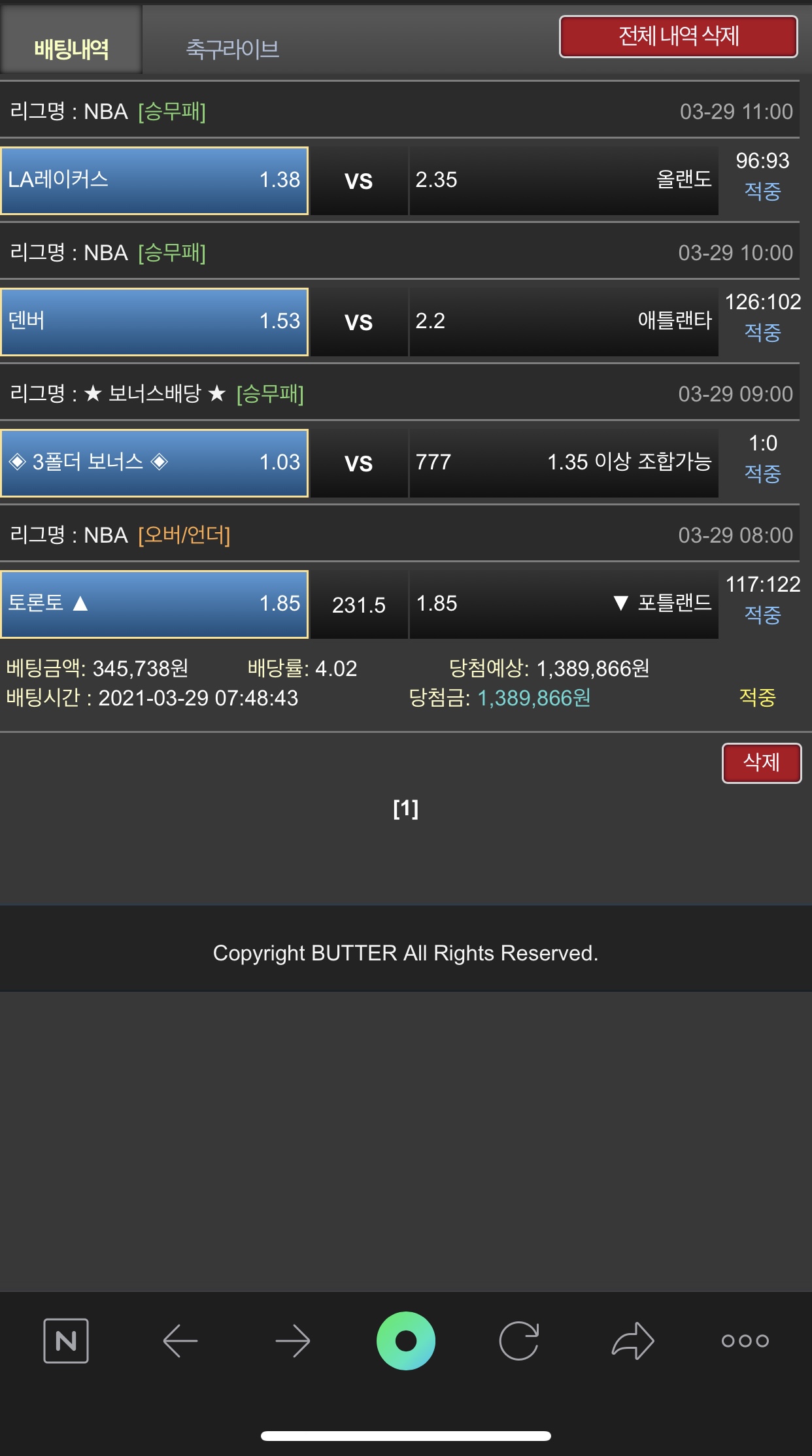Reload the page with refresh icon
Screen dimensions: 812x1456
[518, 1340]
